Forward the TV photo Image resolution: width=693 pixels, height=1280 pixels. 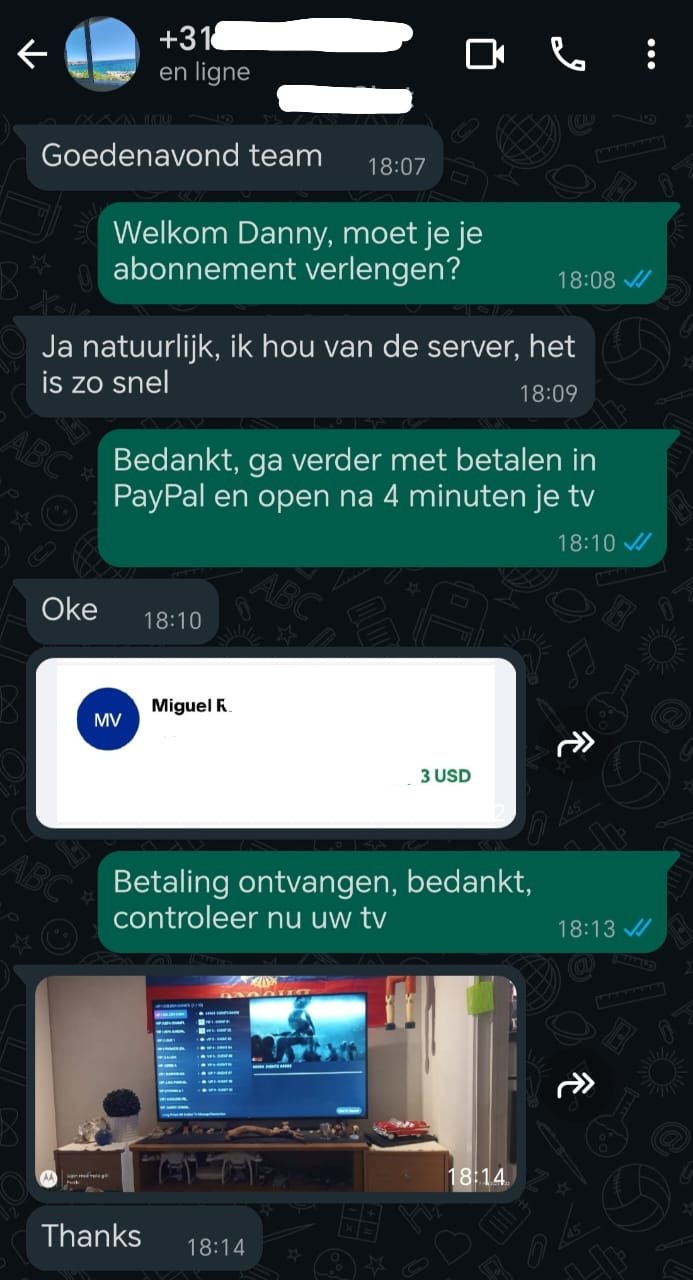pyautogui.click(x=576, y=1084)
